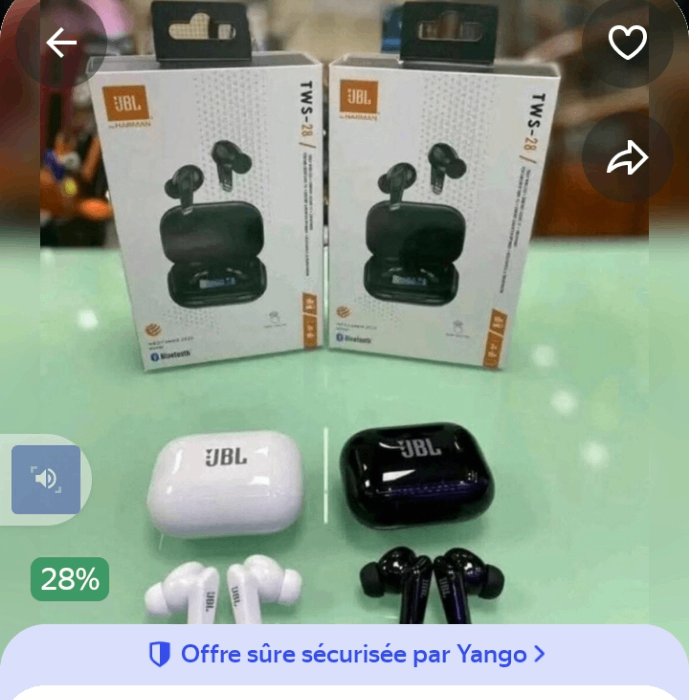
Task: Go back using the arrow icon
Action: (x=61, y=43)
